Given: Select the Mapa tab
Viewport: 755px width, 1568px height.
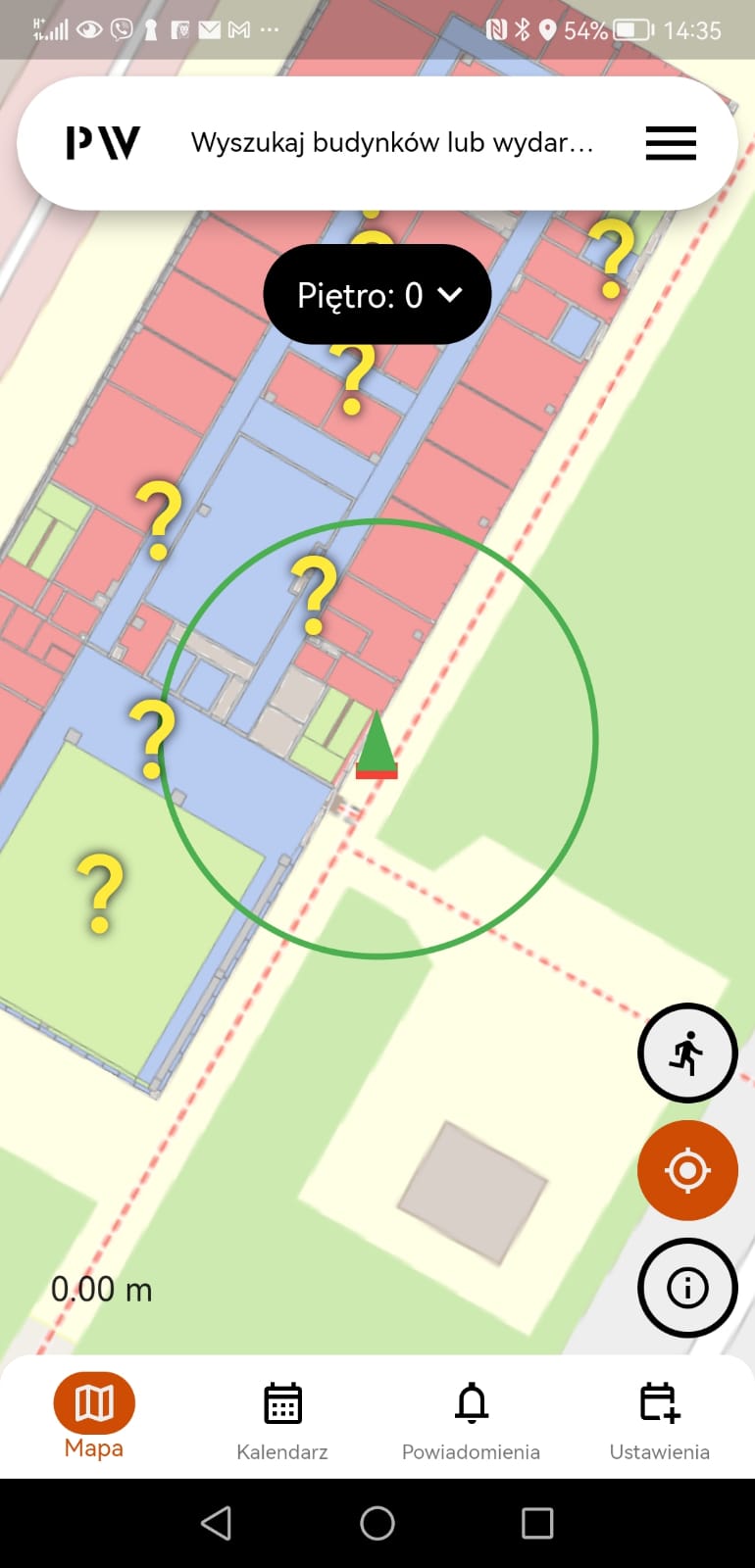Looking at the screenshot, I should point(94,1417).
